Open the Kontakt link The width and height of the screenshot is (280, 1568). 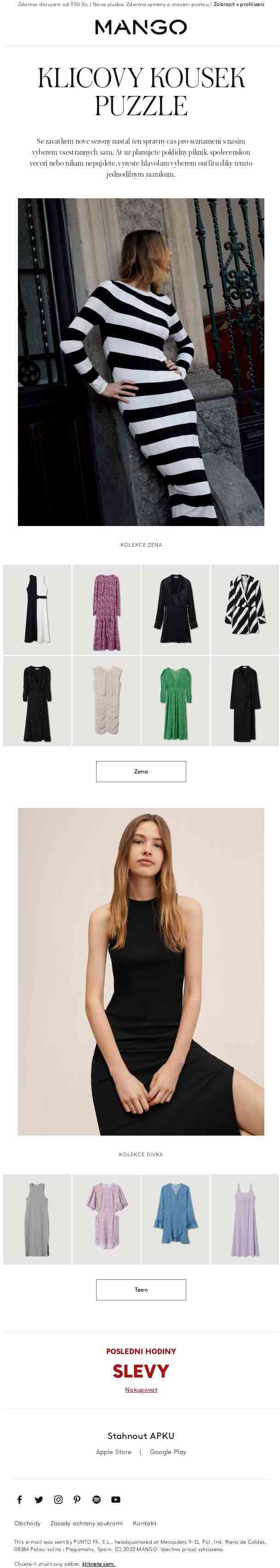(144, 1523)
